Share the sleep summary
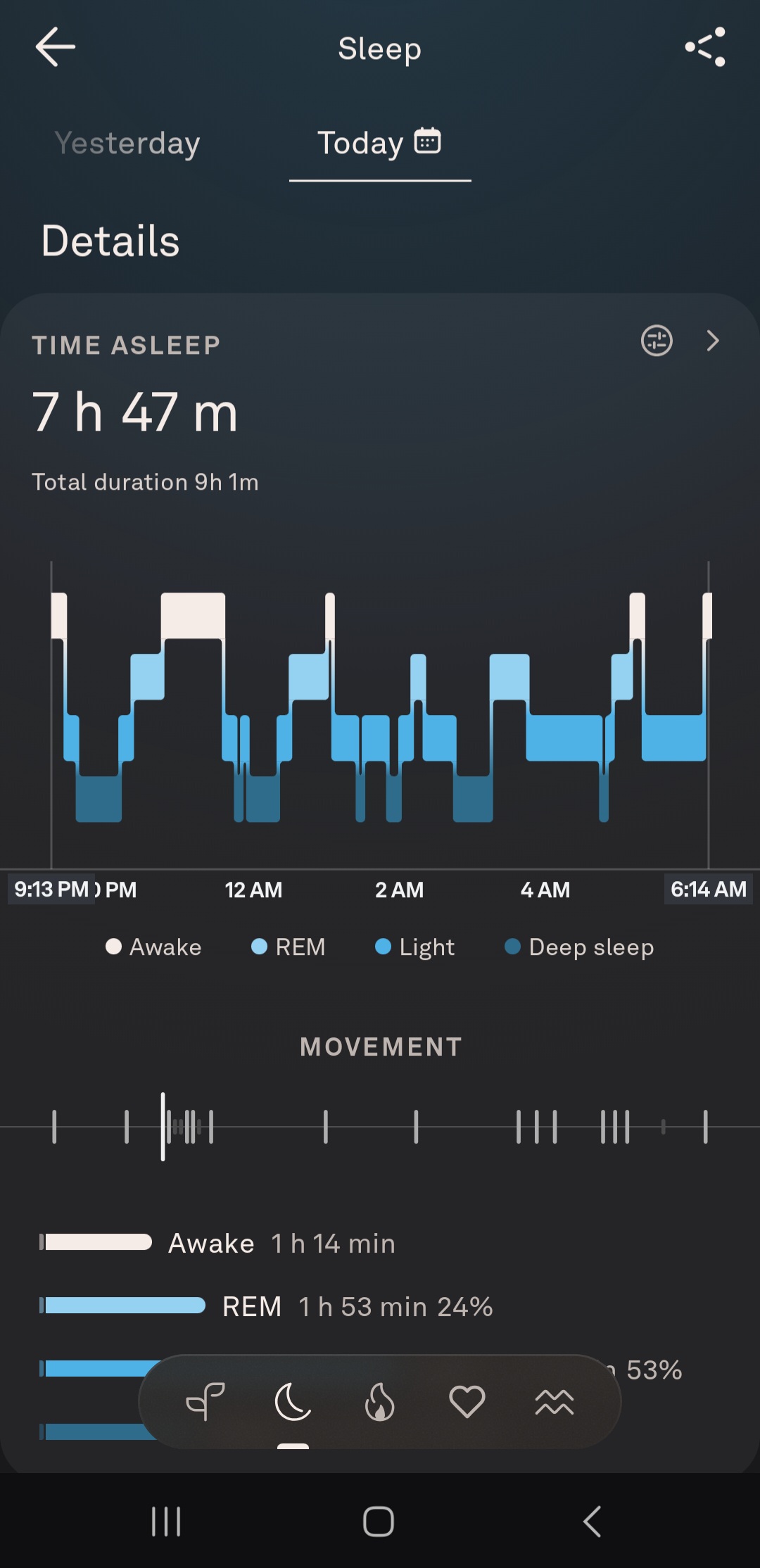The width and height of the screenshot is (760, 1568). (x=705, y=47)
